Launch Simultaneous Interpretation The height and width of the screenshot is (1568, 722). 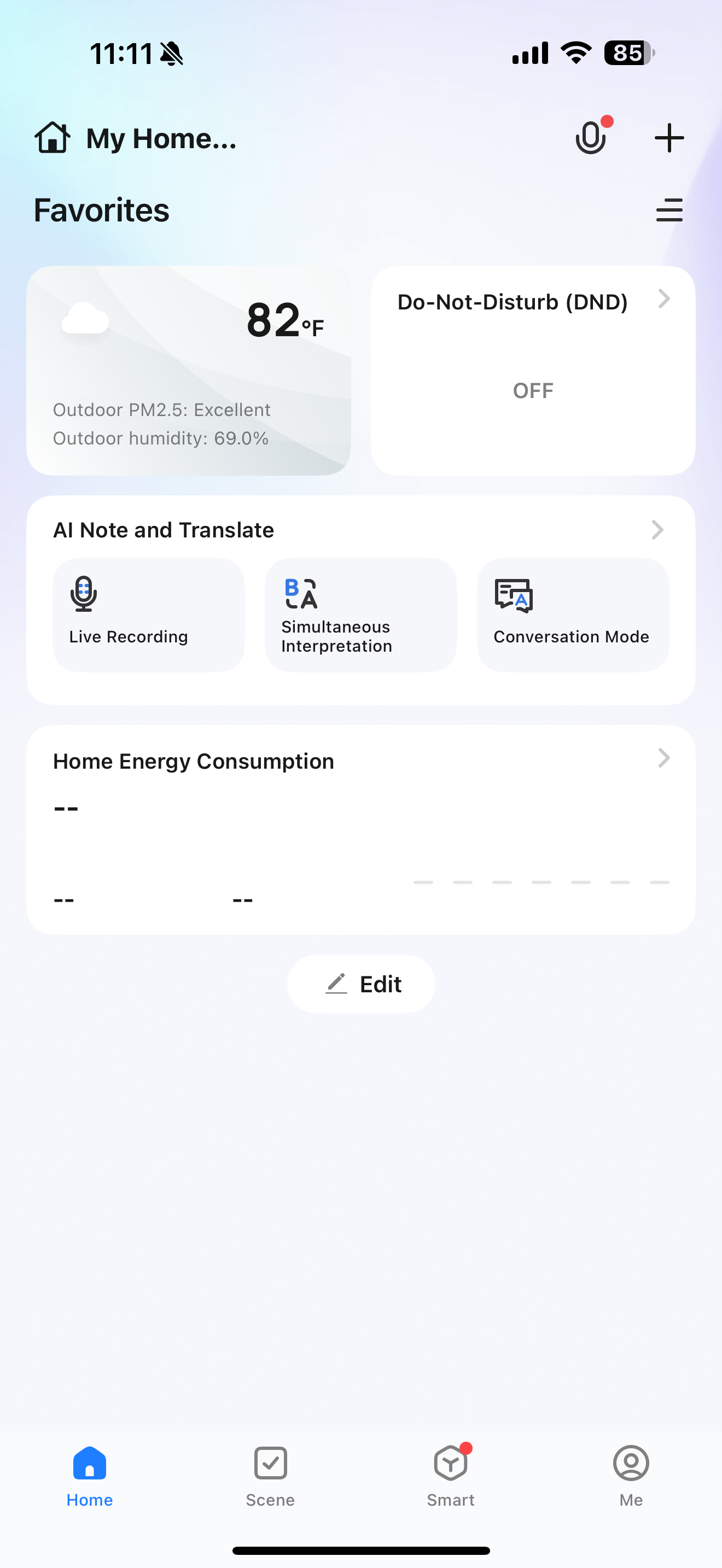tap(361, 615)
